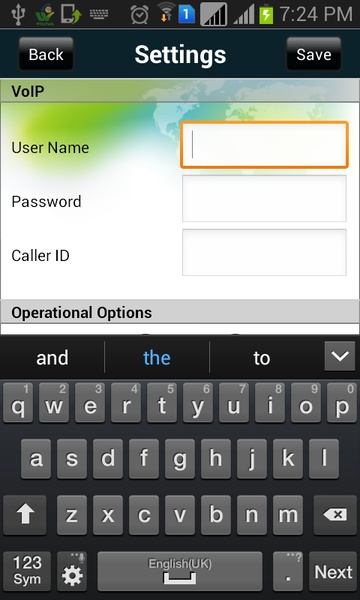Insert the suggestion "and"

(52, 358)
